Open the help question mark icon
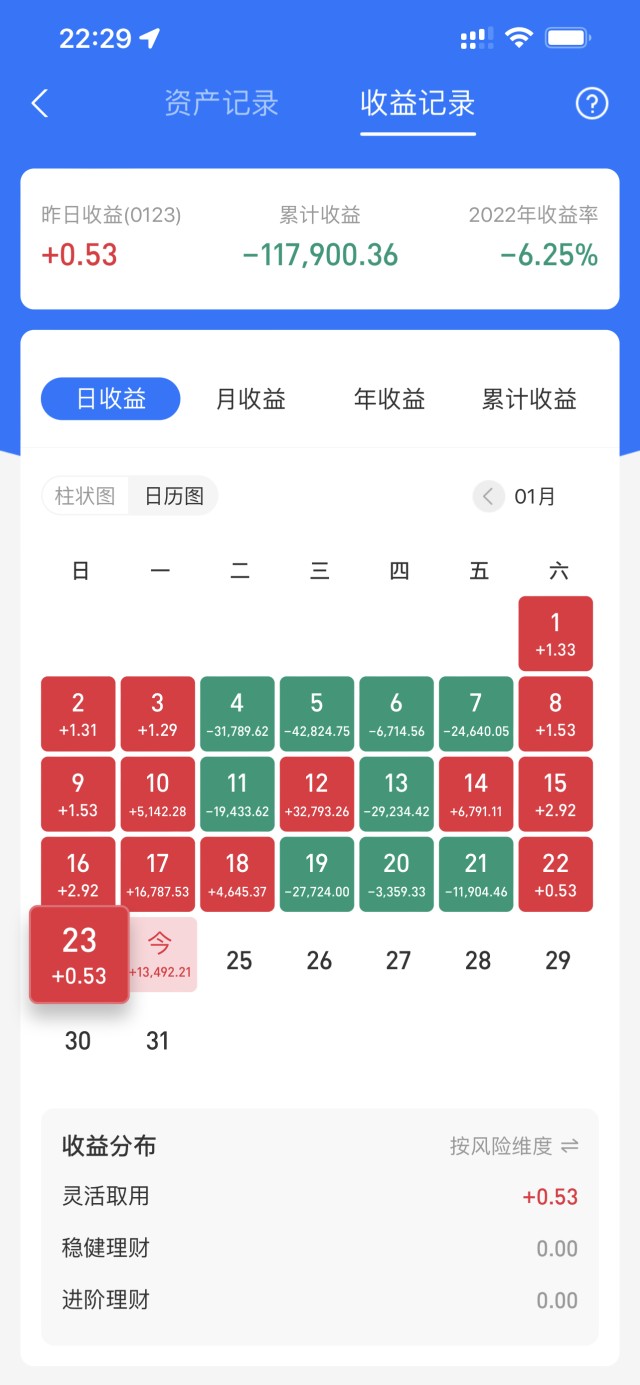 592,103
